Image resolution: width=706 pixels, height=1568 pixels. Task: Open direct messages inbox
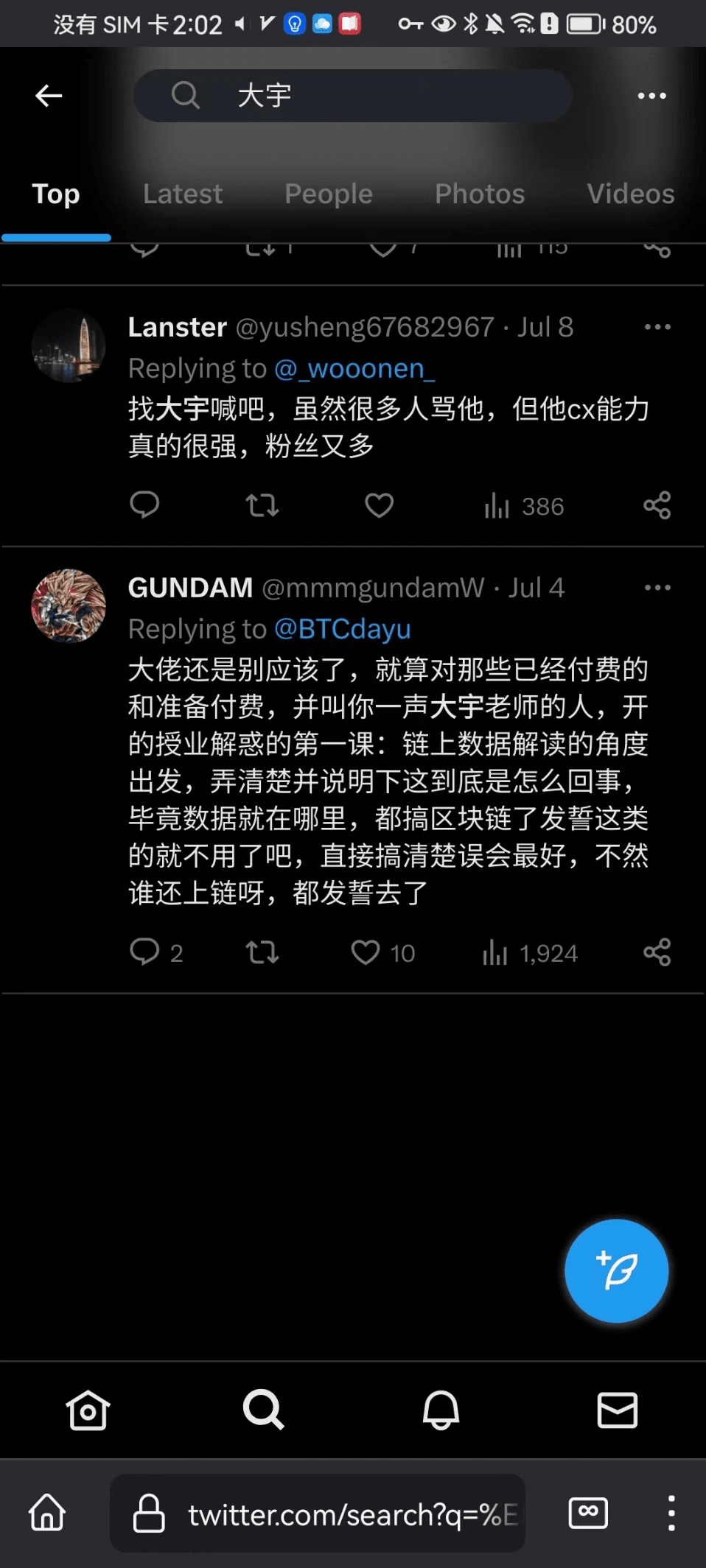click(x=617, y=1410)
